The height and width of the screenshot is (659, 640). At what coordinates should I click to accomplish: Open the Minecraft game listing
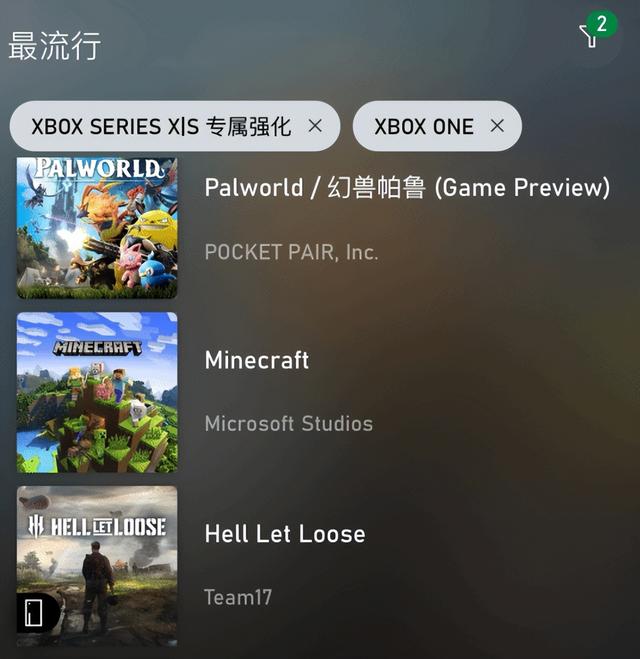pyautogui.click(x=257, y=360)
